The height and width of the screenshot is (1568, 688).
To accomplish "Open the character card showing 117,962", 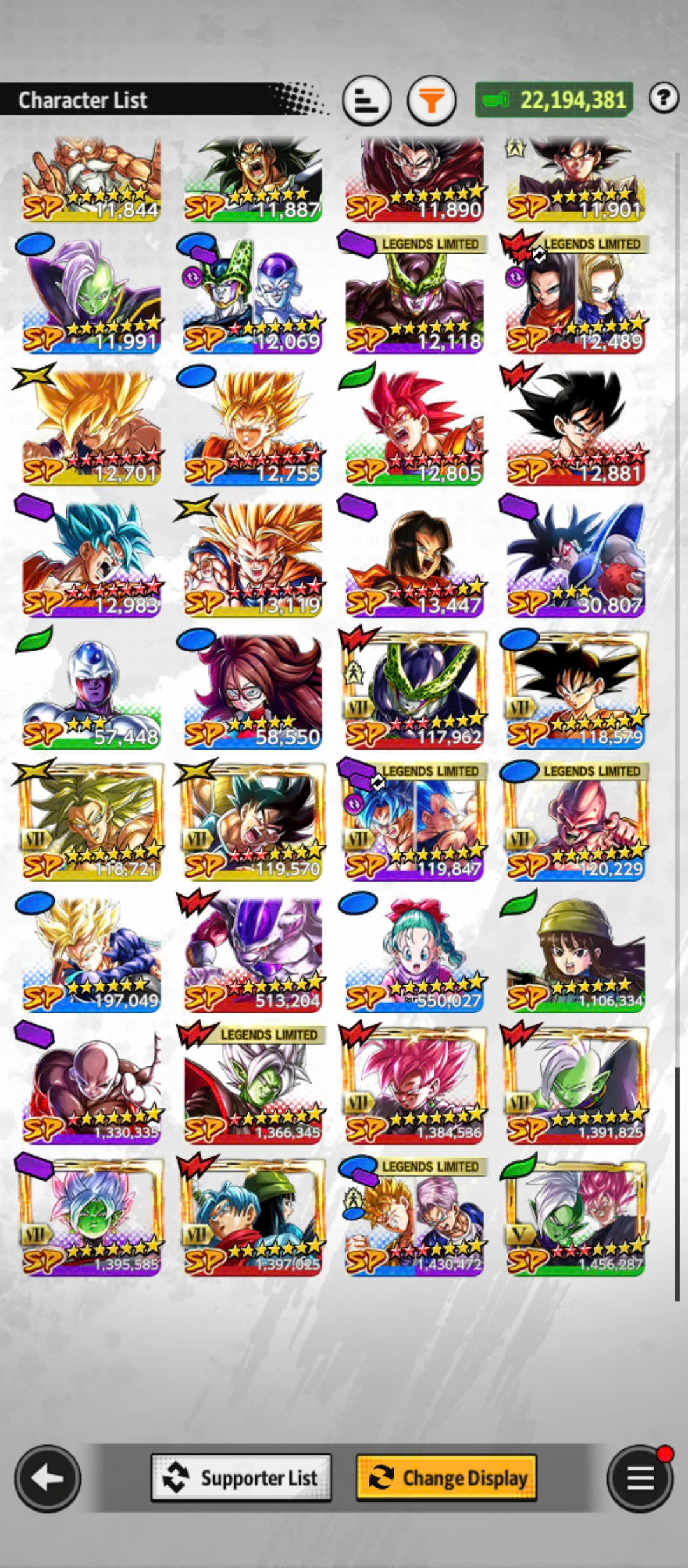I will pos(415,690).
